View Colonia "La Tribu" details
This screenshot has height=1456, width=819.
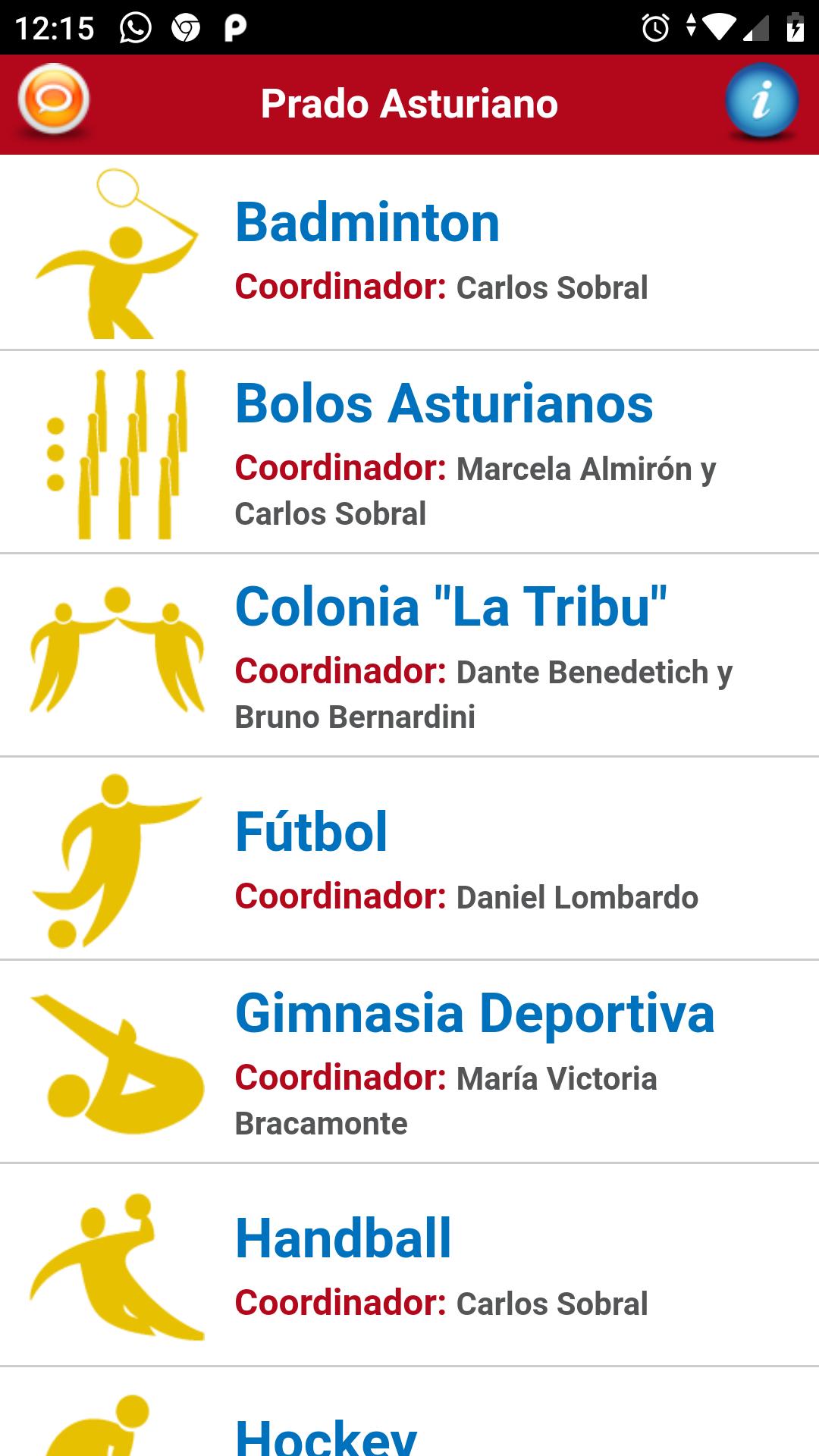point(409,655)
